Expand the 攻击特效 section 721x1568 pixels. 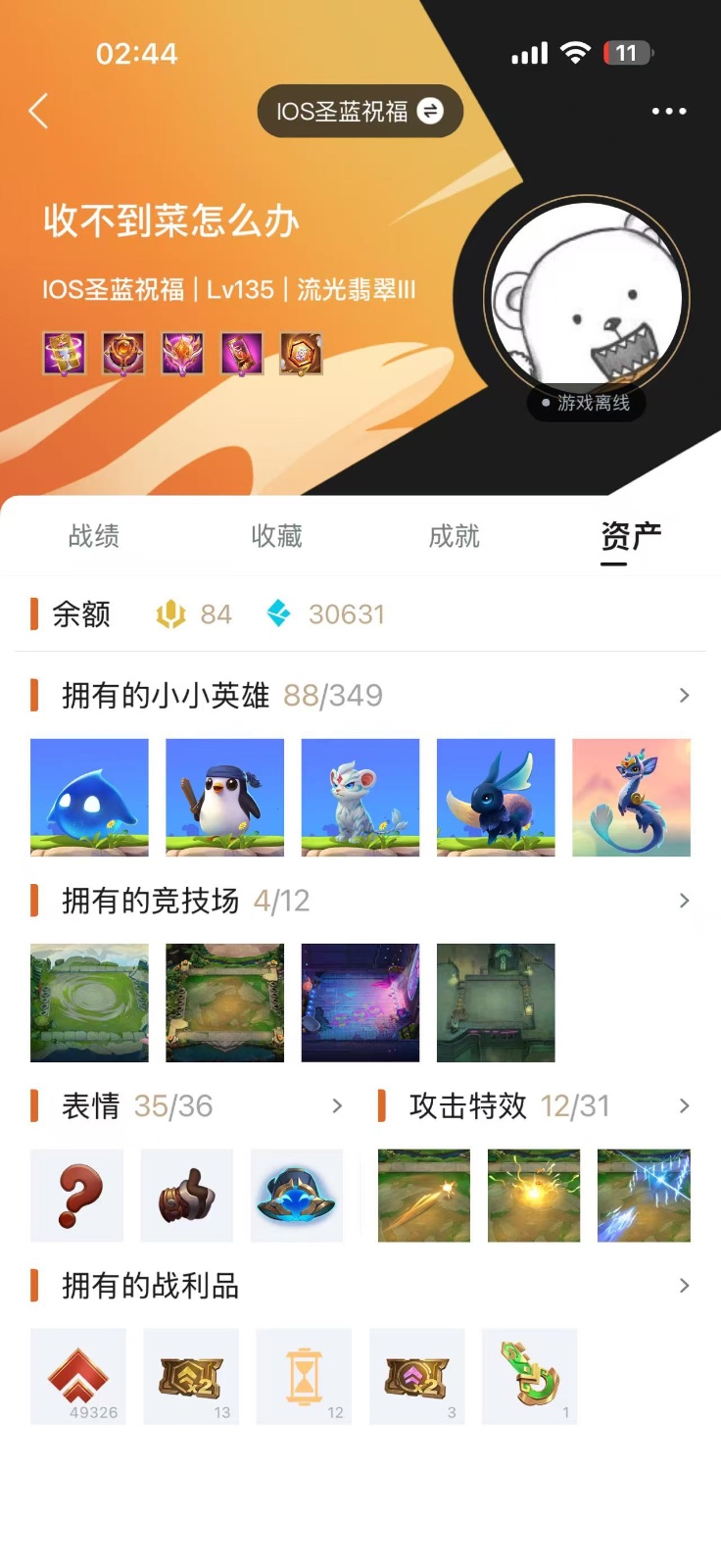[685, 1105]
